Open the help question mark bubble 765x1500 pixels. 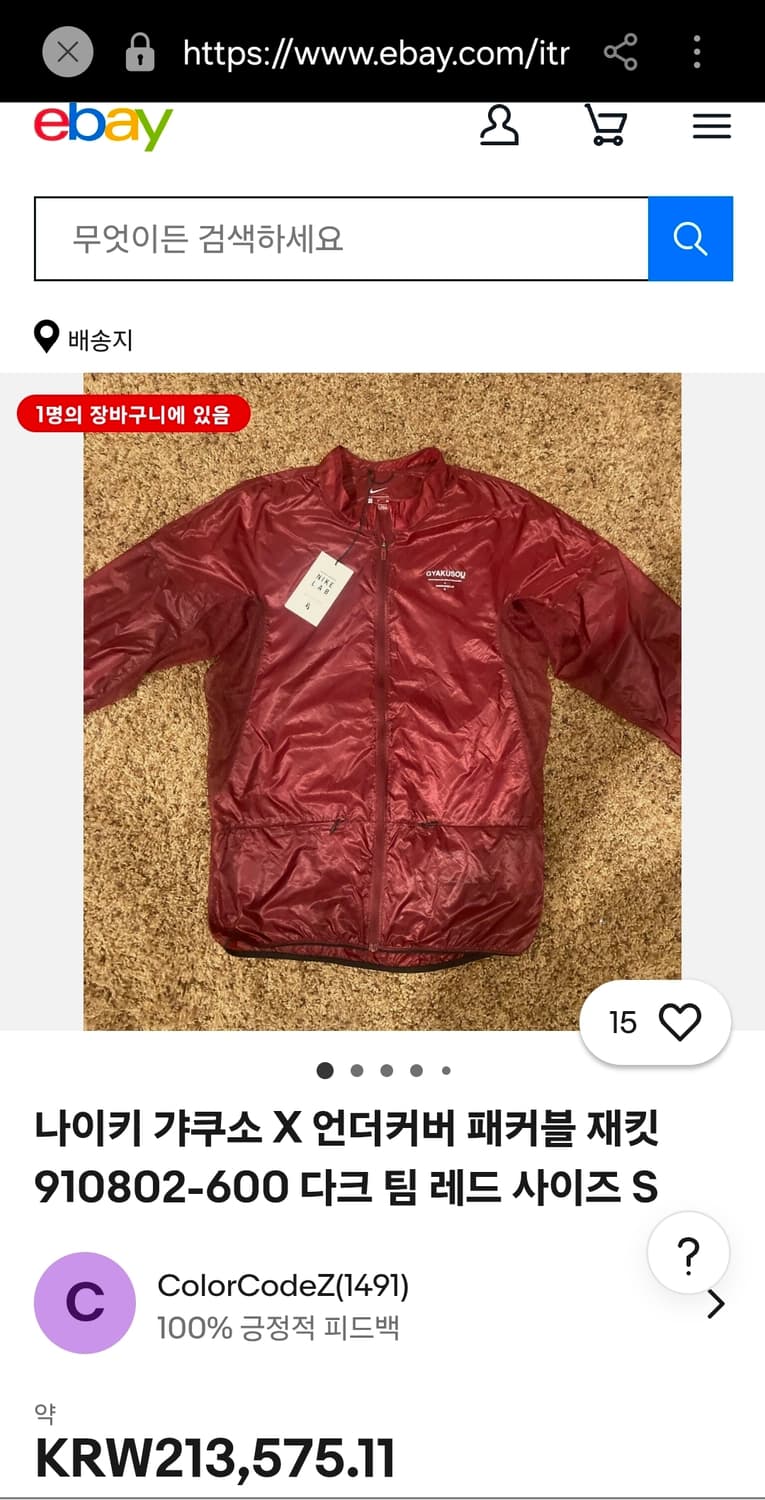(688, 1252)
